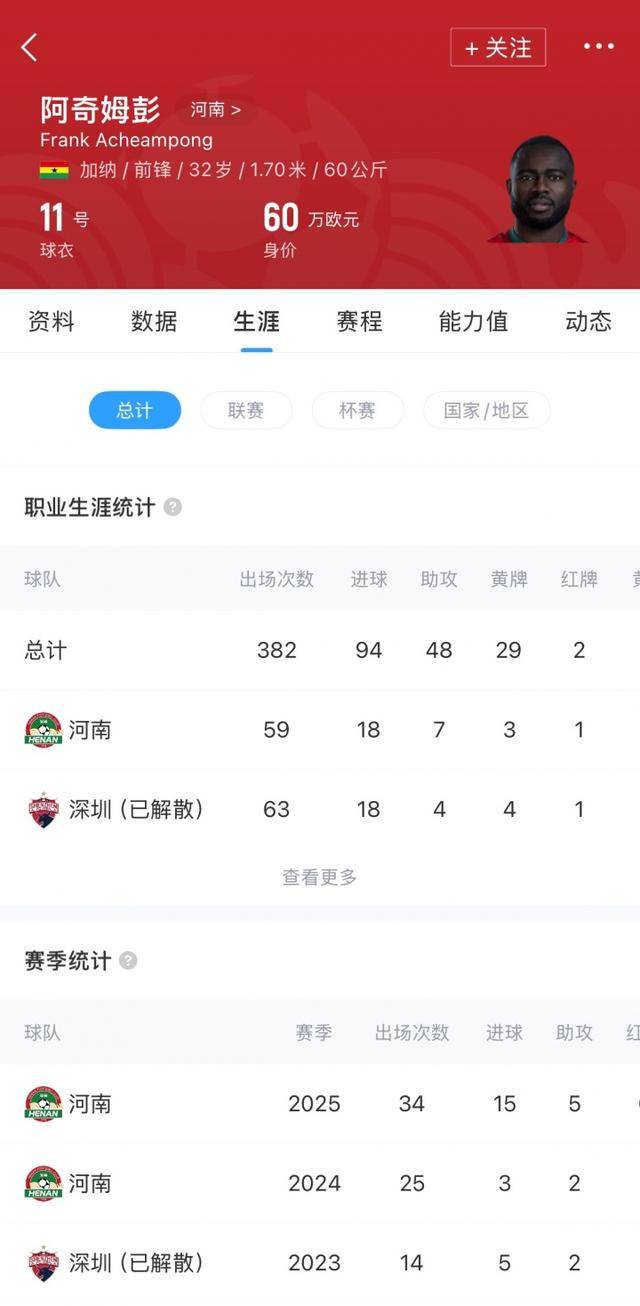Open help icon next to 职业生涯统计

coord(173,507)
